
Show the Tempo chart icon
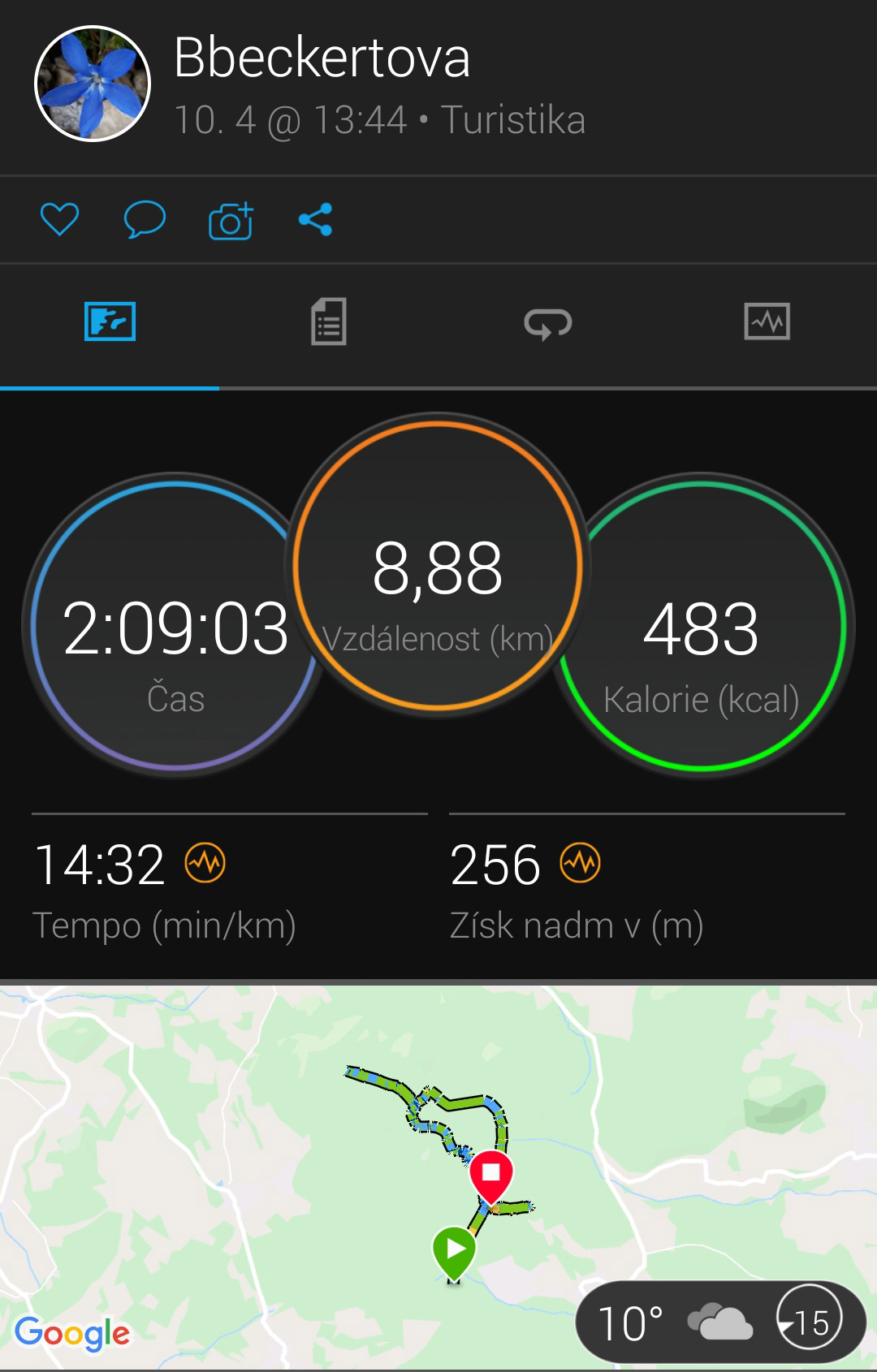(x=205, y=862)
